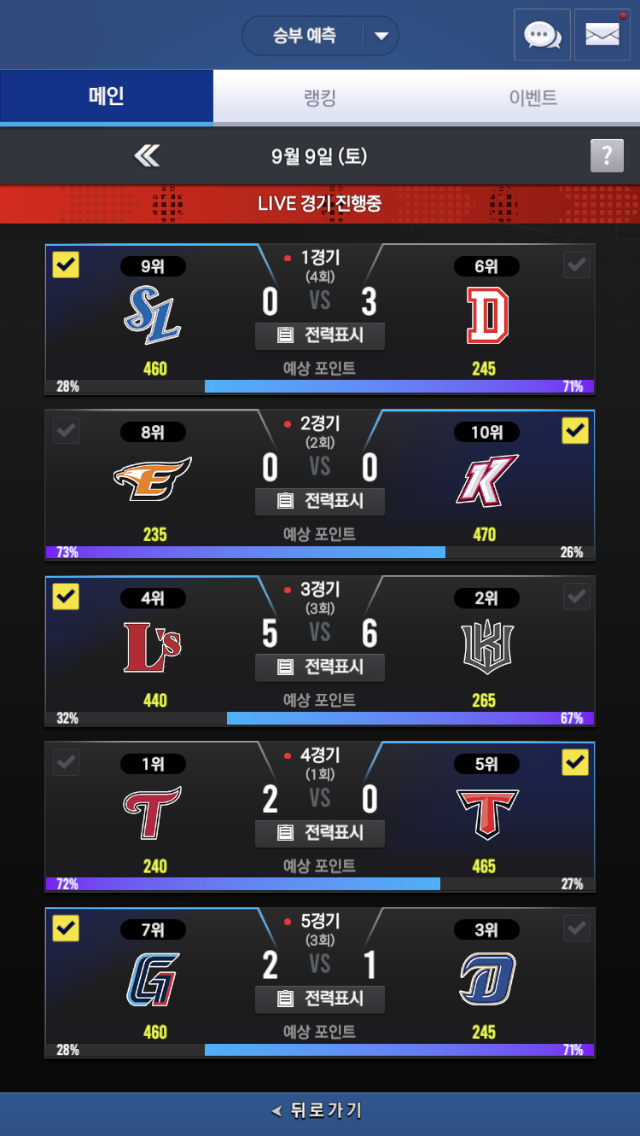Check the 8위 team box in 2경기
The height and width of the screenshot is (1136, 640).
(x=66, y=431)
